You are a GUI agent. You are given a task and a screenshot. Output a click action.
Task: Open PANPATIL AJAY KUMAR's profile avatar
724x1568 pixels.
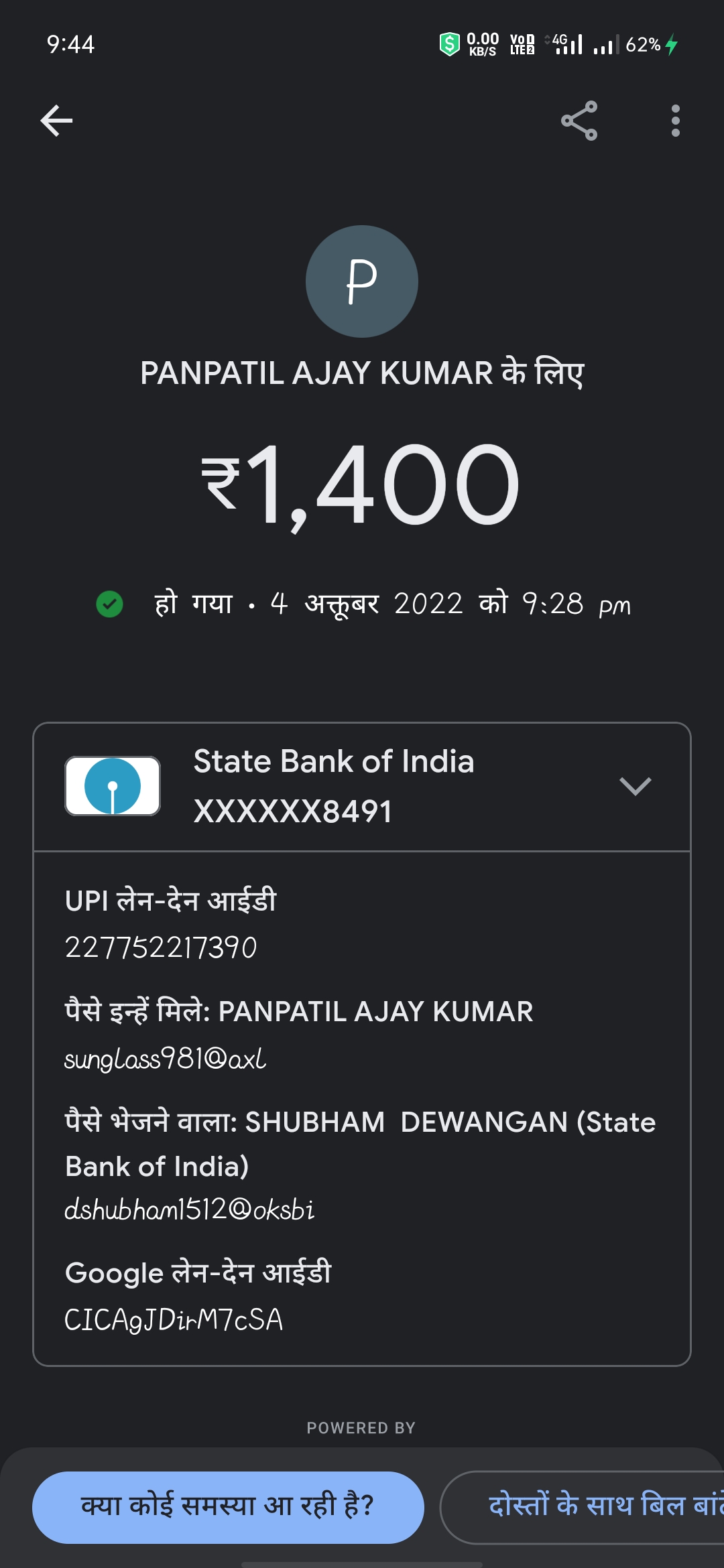(x=362, y=281)
